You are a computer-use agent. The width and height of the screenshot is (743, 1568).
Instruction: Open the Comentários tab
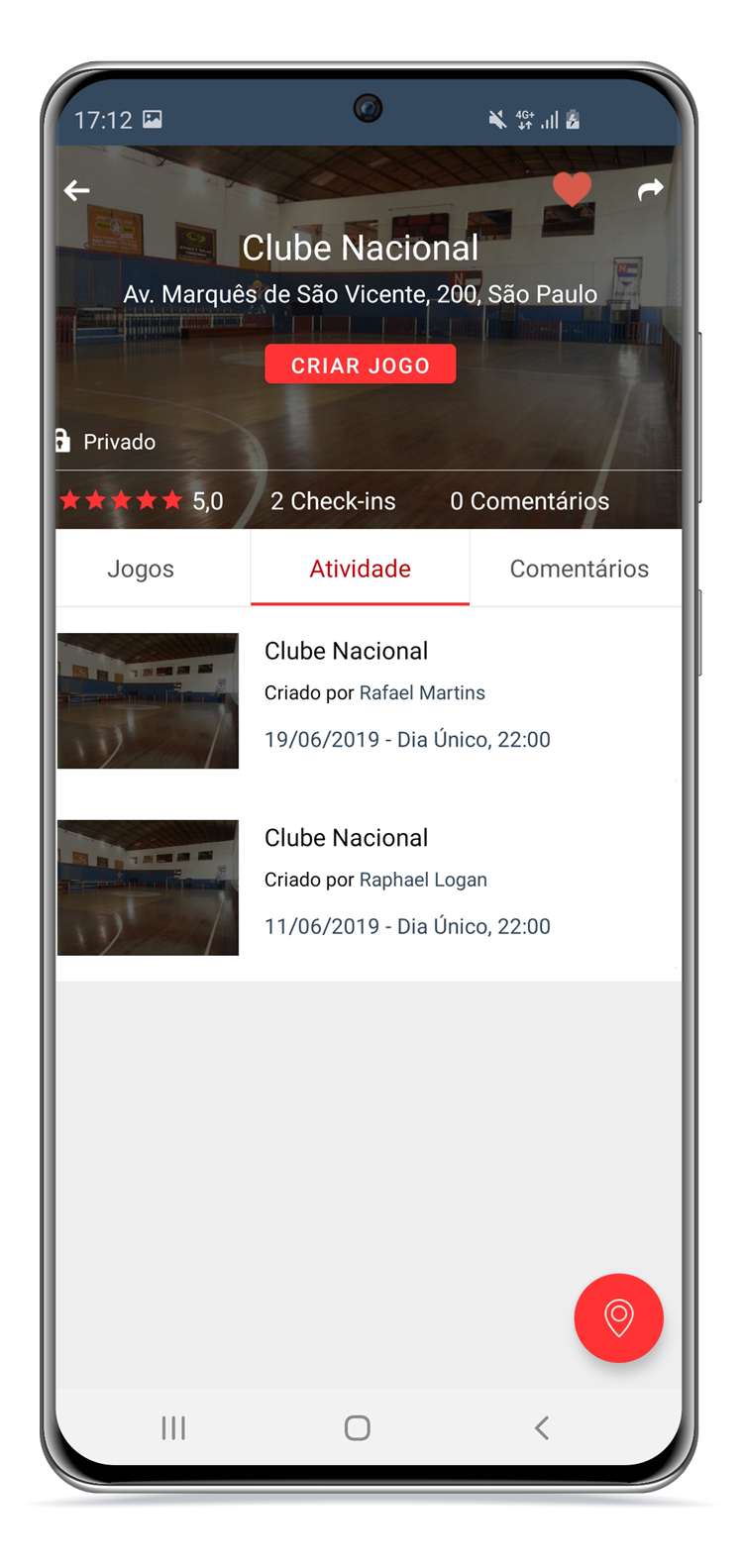tap(579, 569)
